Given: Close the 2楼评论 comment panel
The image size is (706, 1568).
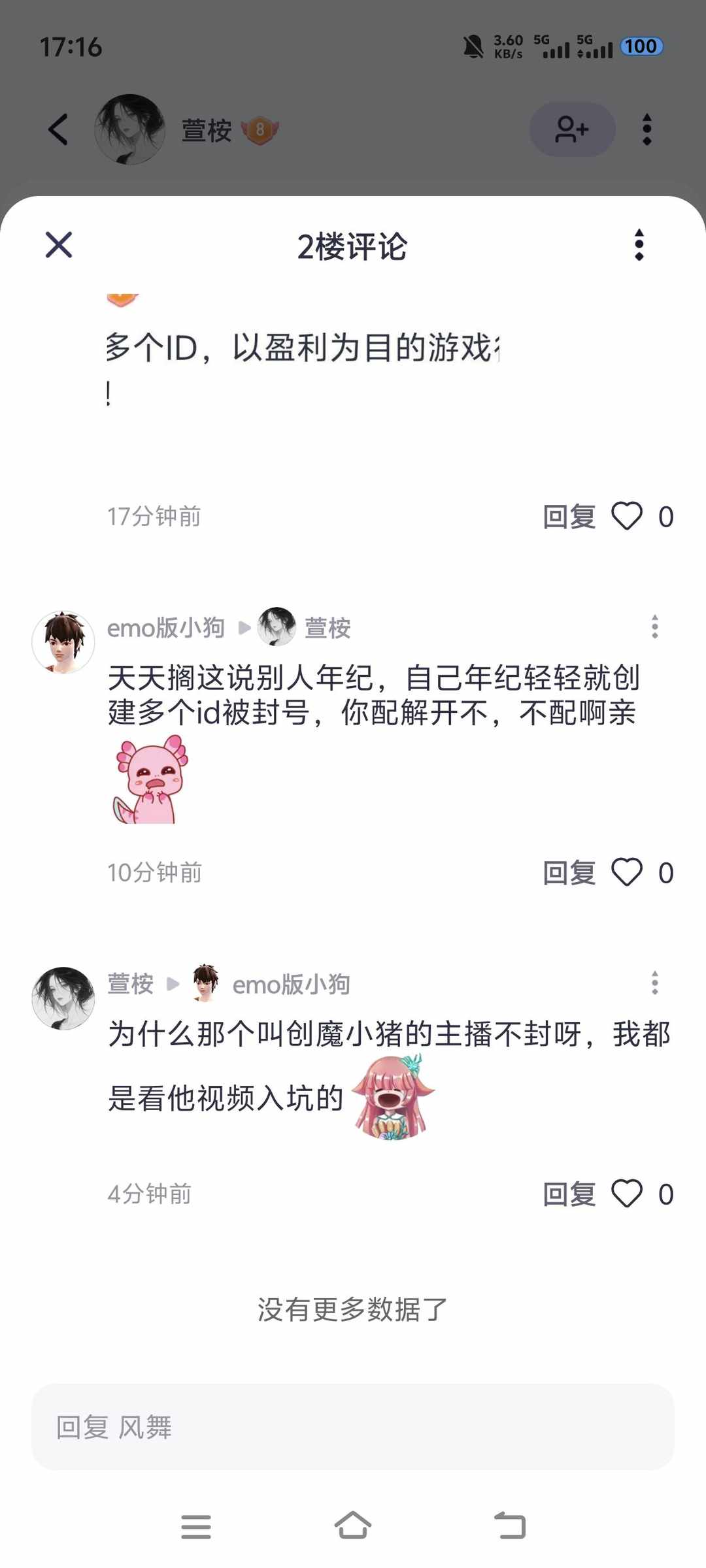Looking at the screenshot, I should click(58, 245).
